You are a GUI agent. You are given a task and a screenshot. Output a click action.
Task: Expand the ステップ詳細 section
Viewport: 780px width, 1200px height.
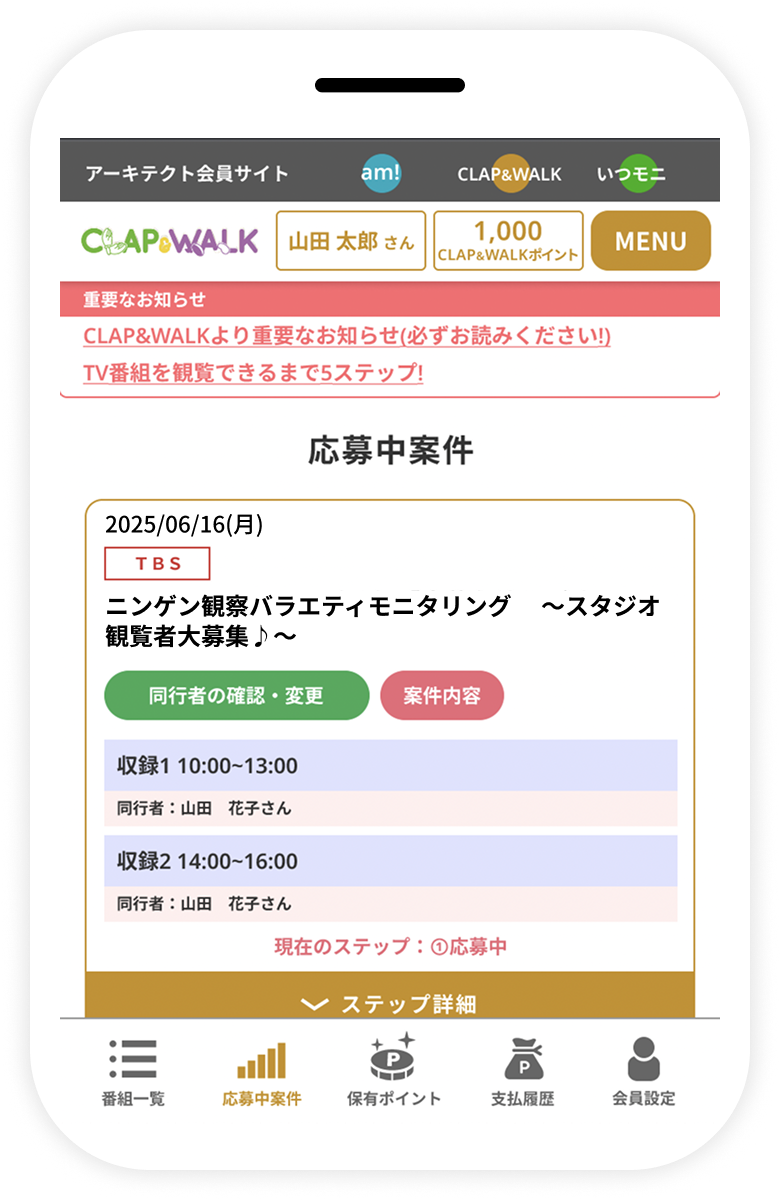pyautogui.click(x=390, y=1000)
